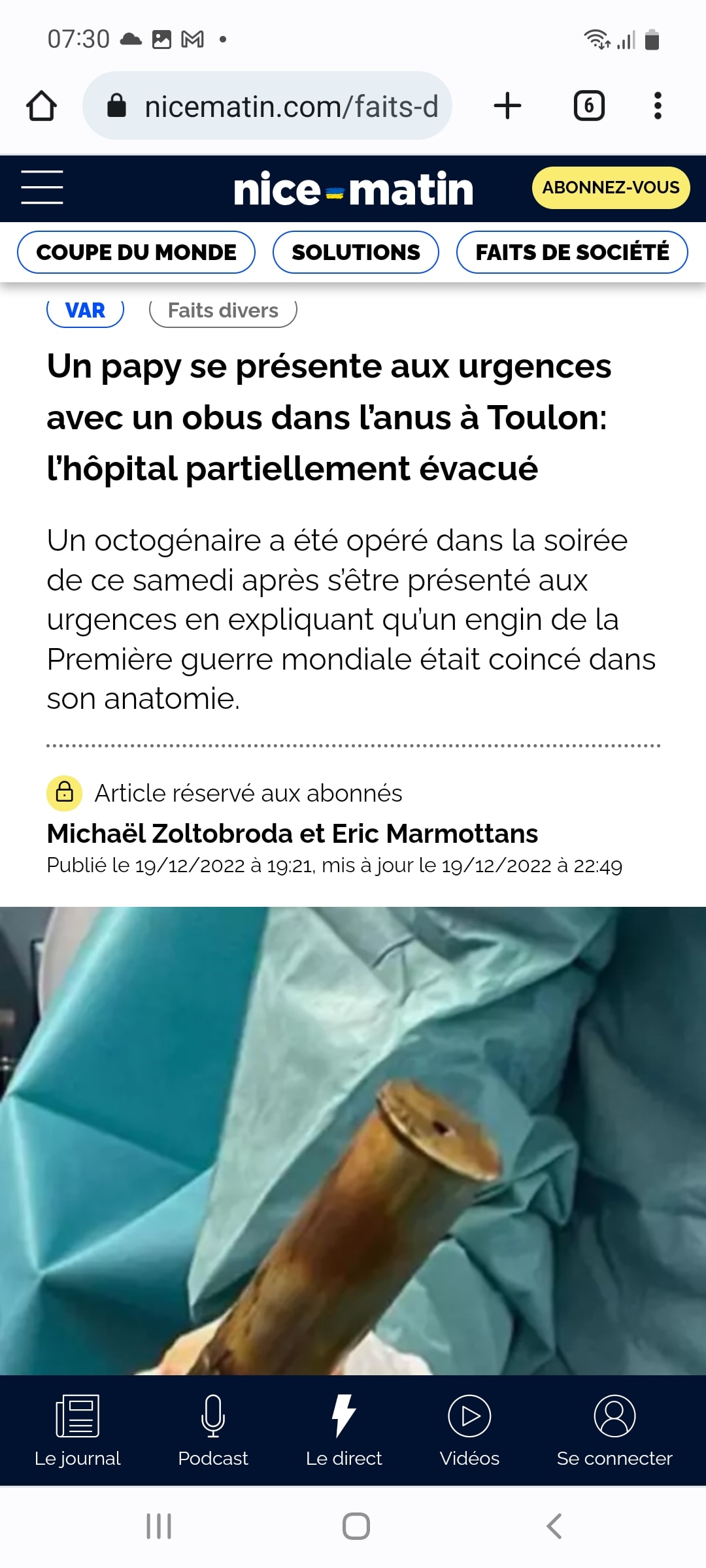706x1568 pixels.
Task: Tap Se connecter to log in
Action: [x=614, y=1431]
